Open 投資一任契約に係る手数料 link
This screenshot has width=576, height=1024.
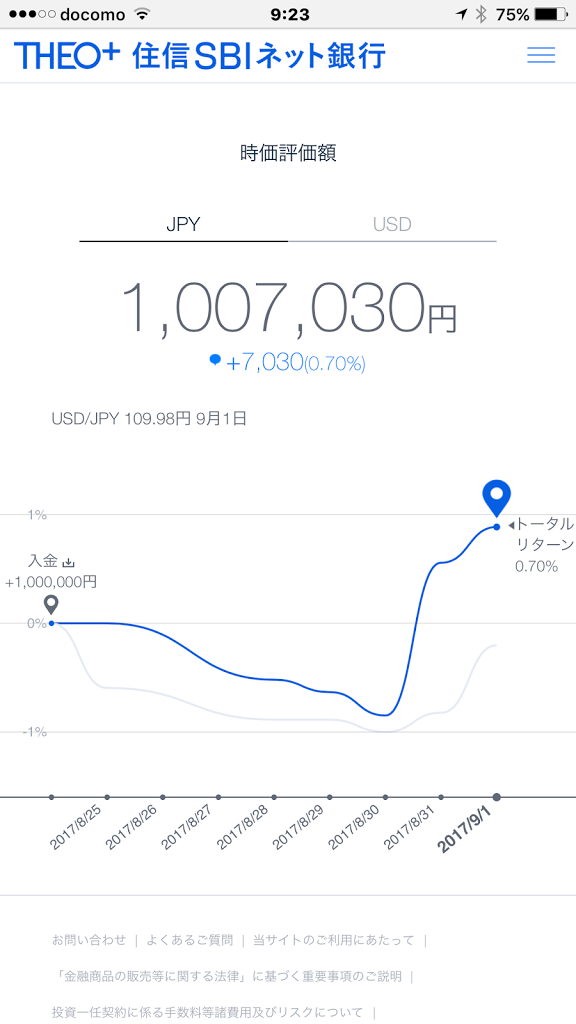(x=208, y=1013)
